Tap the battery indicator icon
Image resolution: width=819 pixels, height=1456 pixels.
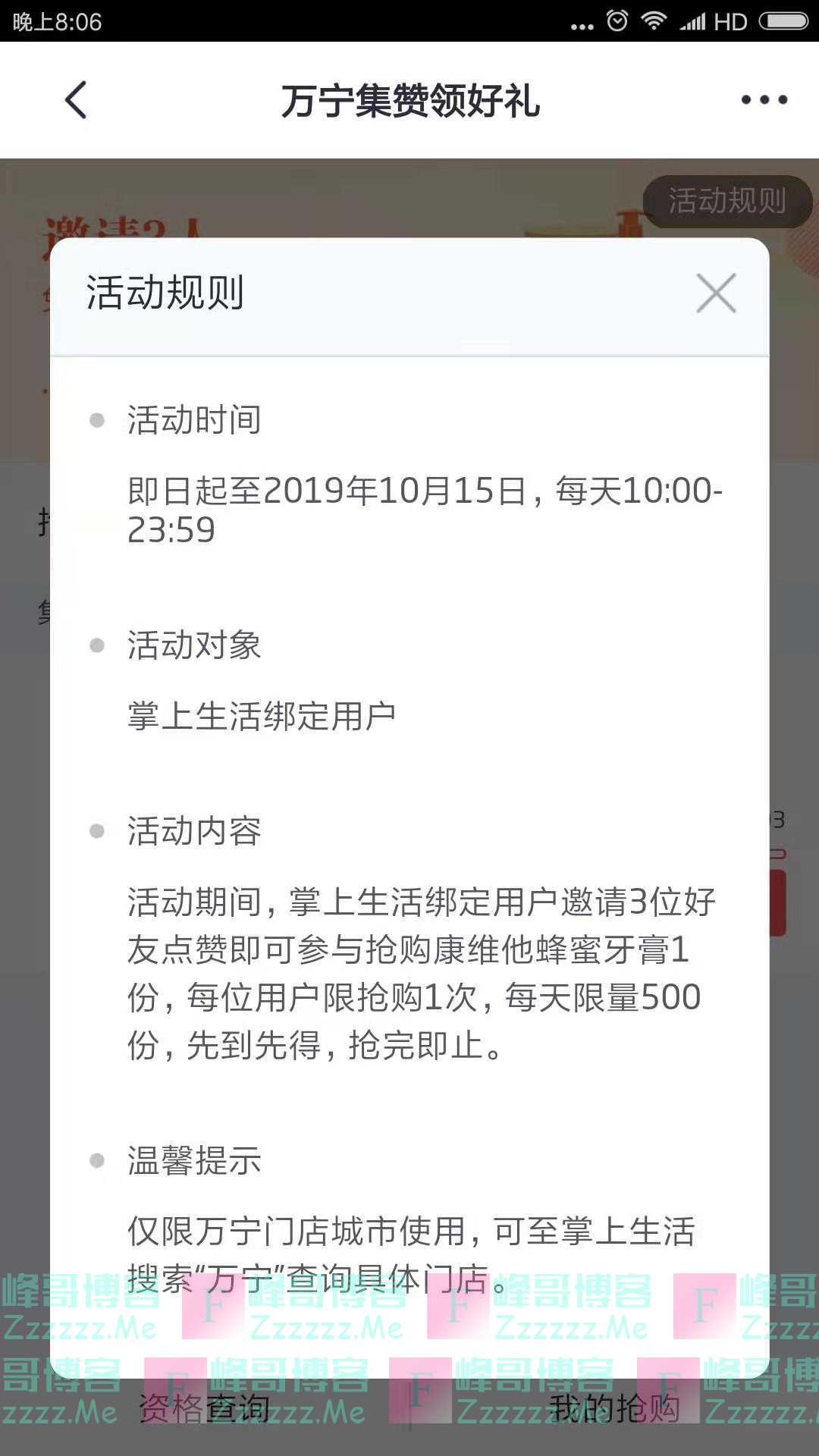(x=781, y=20)
